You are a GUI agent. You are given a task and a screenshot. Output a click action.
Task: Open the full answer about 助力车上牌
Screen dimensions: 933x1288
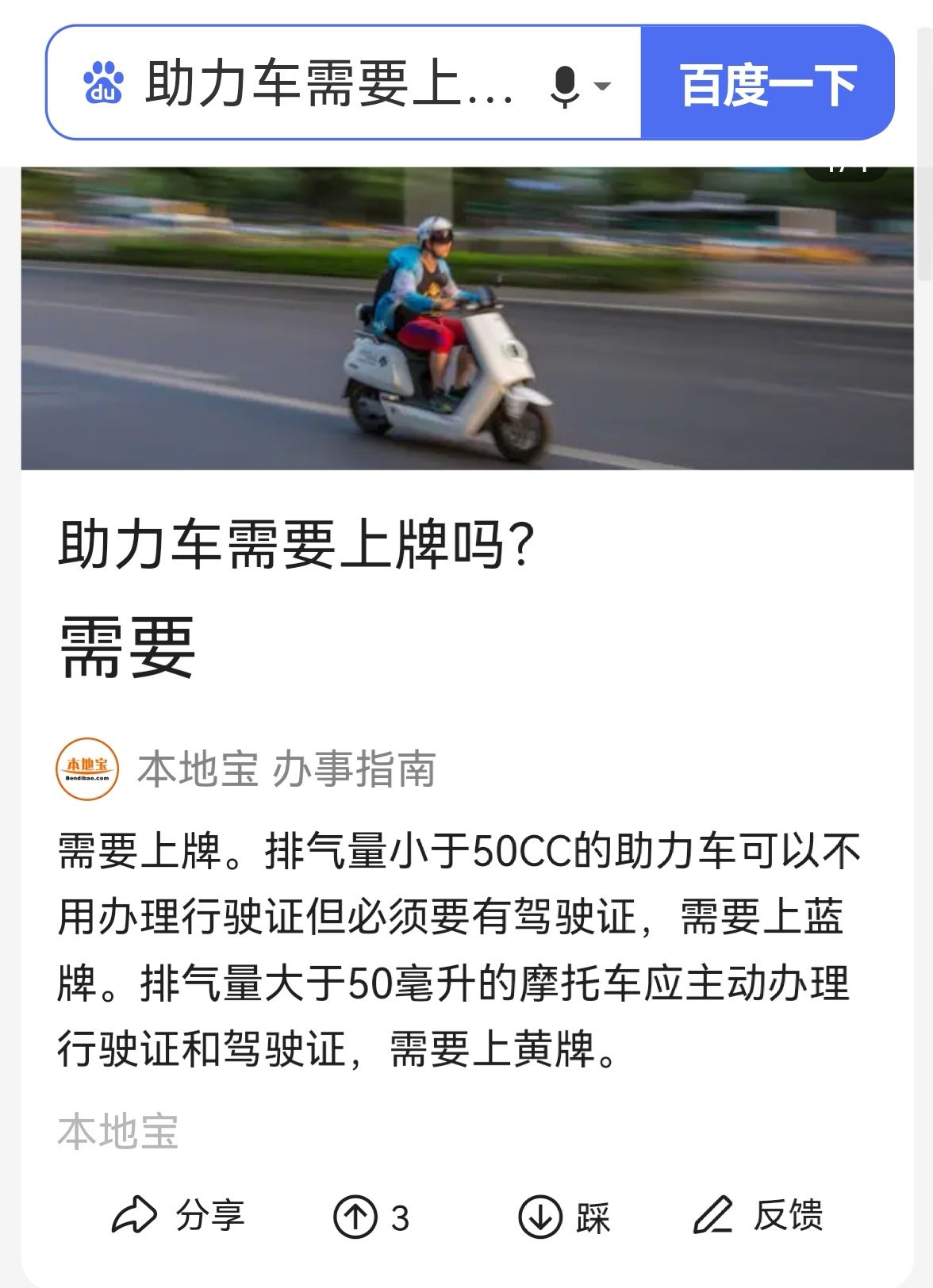(x=459, y=949)
